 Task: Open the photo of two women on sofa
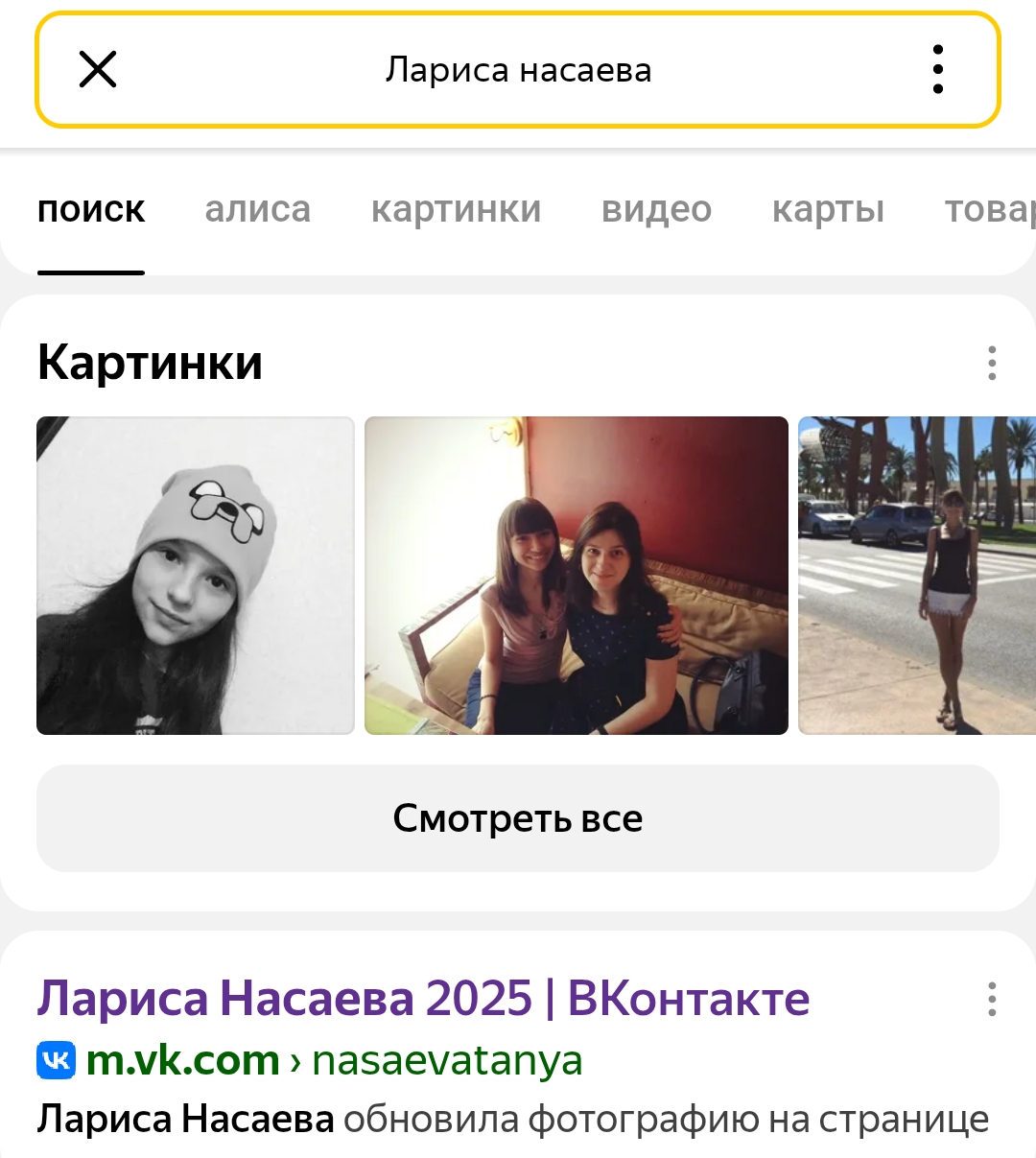click(577, 576)
